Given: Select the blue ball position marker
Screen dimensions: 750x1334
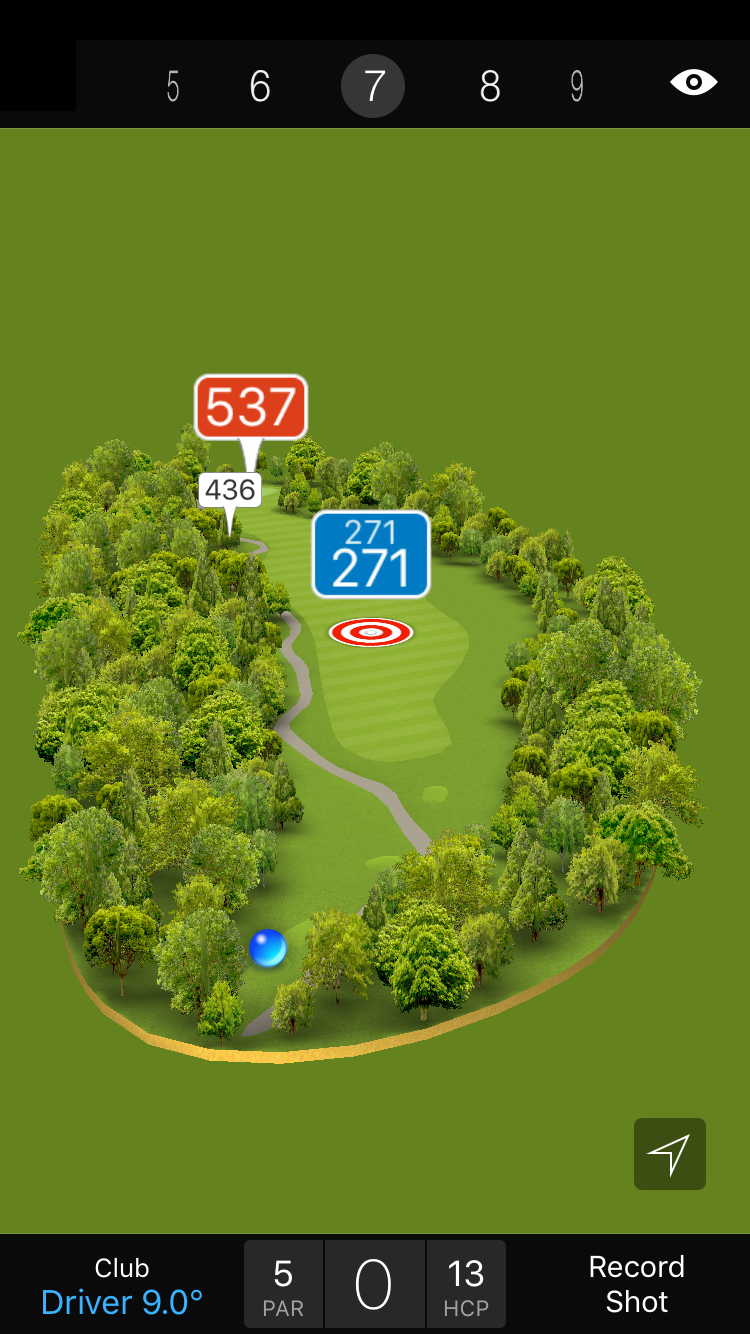Looking at the screenshot, I should [268, 948].
